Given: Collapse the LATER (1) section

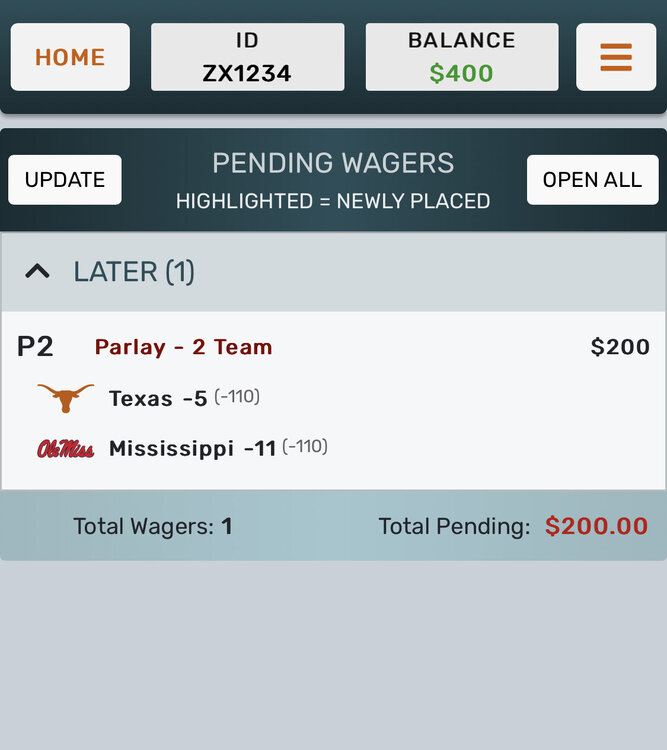Looking at the screenshot, I should [38, 271].
